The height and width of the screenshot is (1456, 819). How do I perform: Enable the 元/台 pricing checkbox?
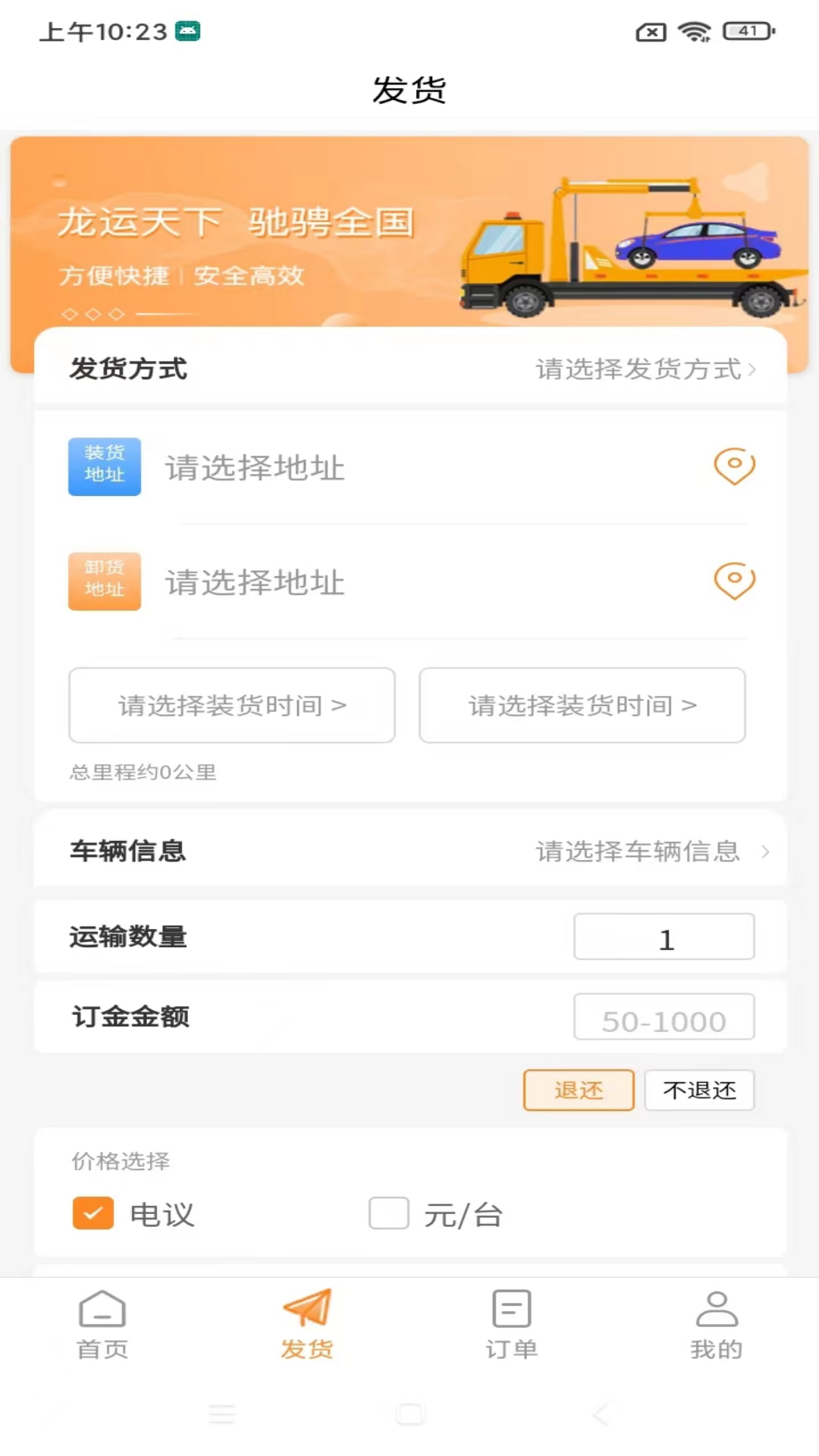[388, 1213]
